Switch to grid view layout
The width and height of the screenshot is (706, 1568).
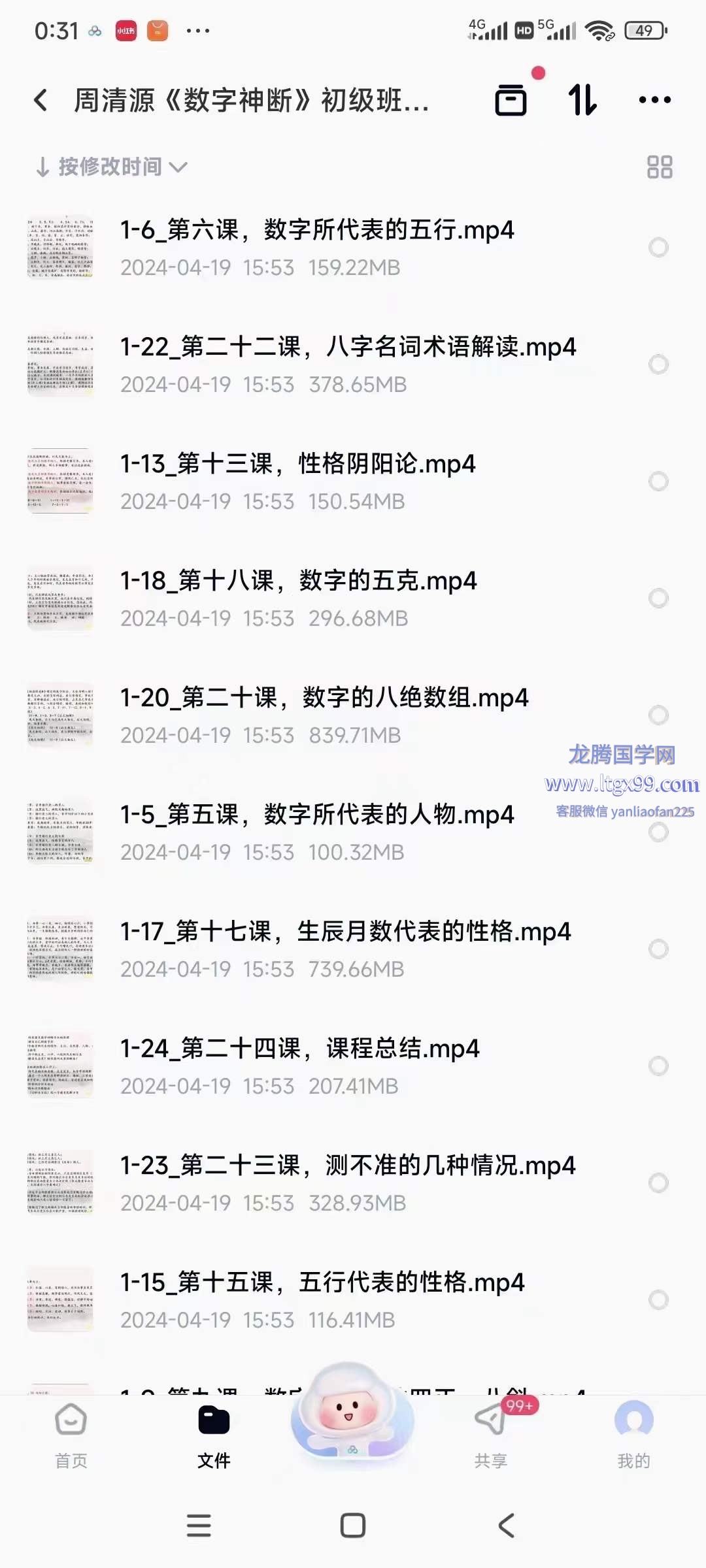(659, 167)
